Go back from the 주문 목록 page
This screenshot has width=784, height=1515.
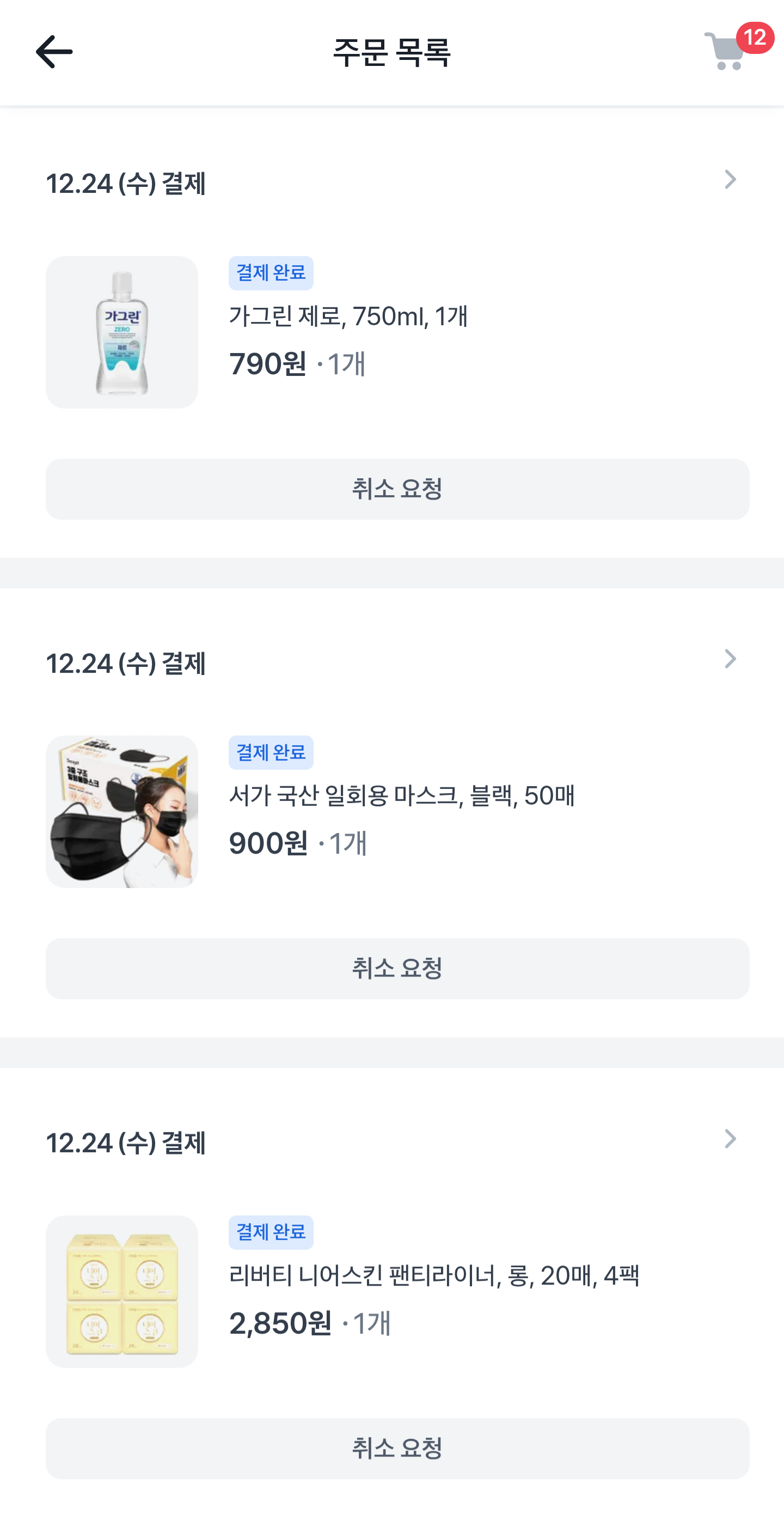click(53, 52)
